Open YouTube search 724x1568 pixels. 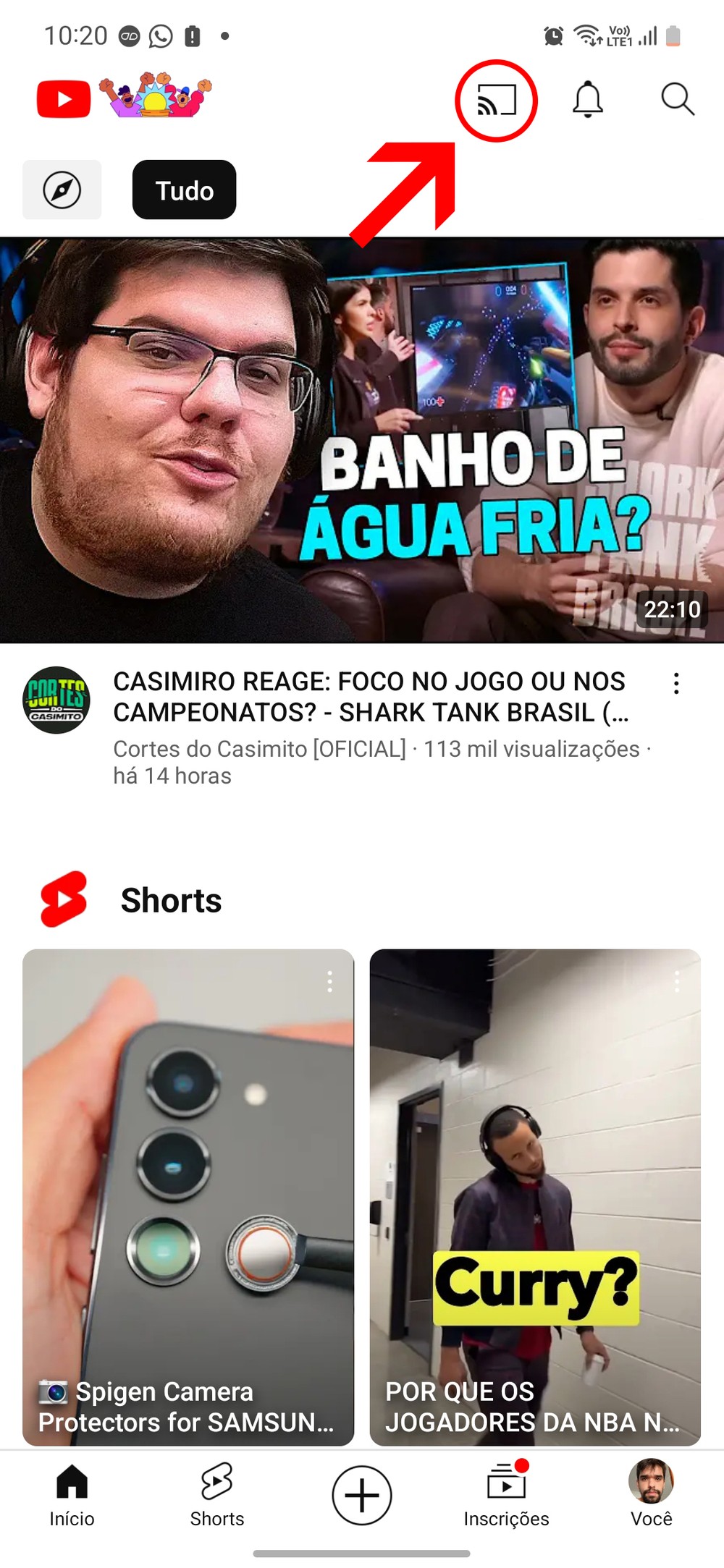[x=678, y=99]
